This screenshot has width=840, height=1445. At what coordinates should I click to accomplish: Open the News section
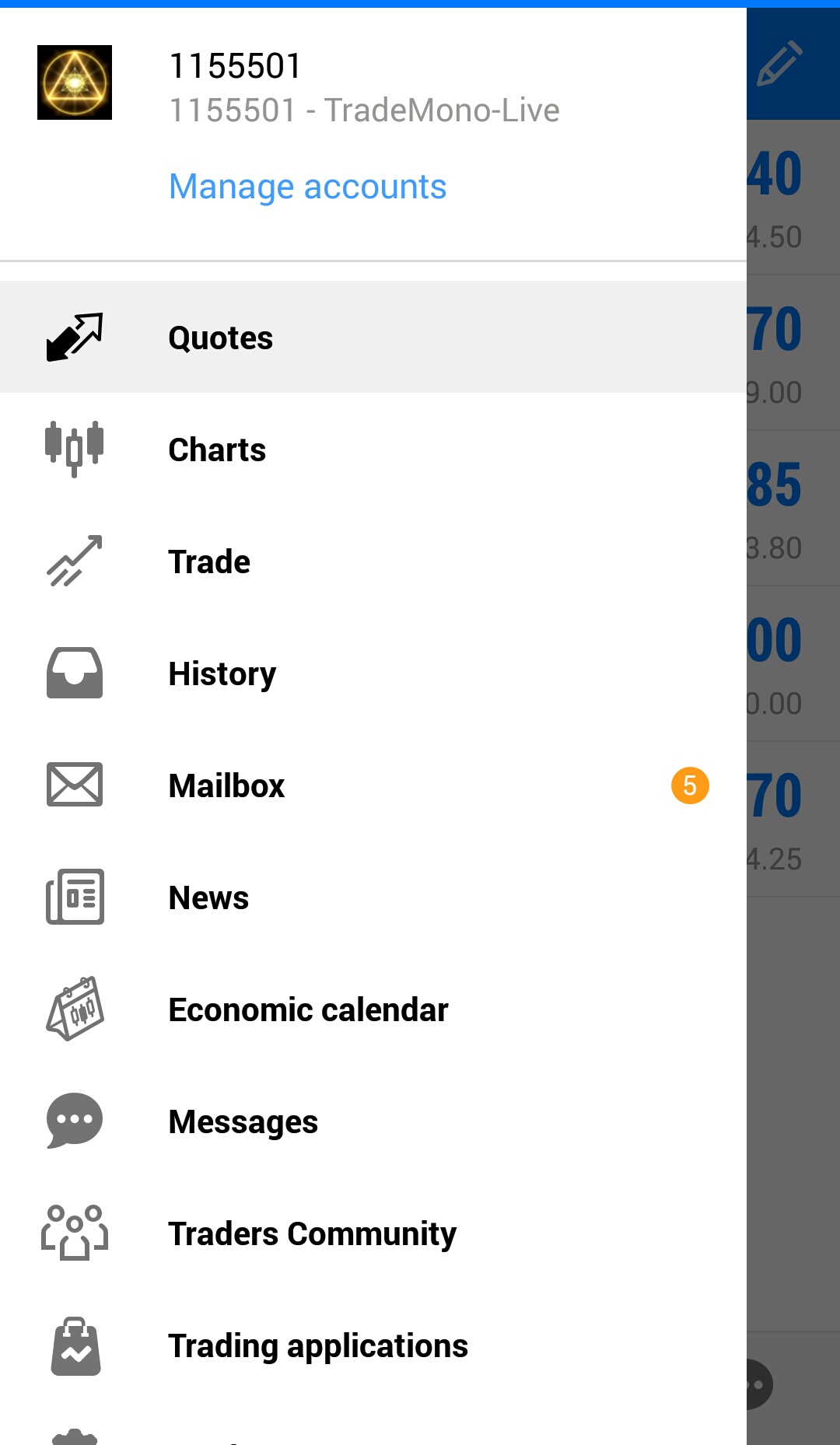pyautogui.click(x=373, y=897)
